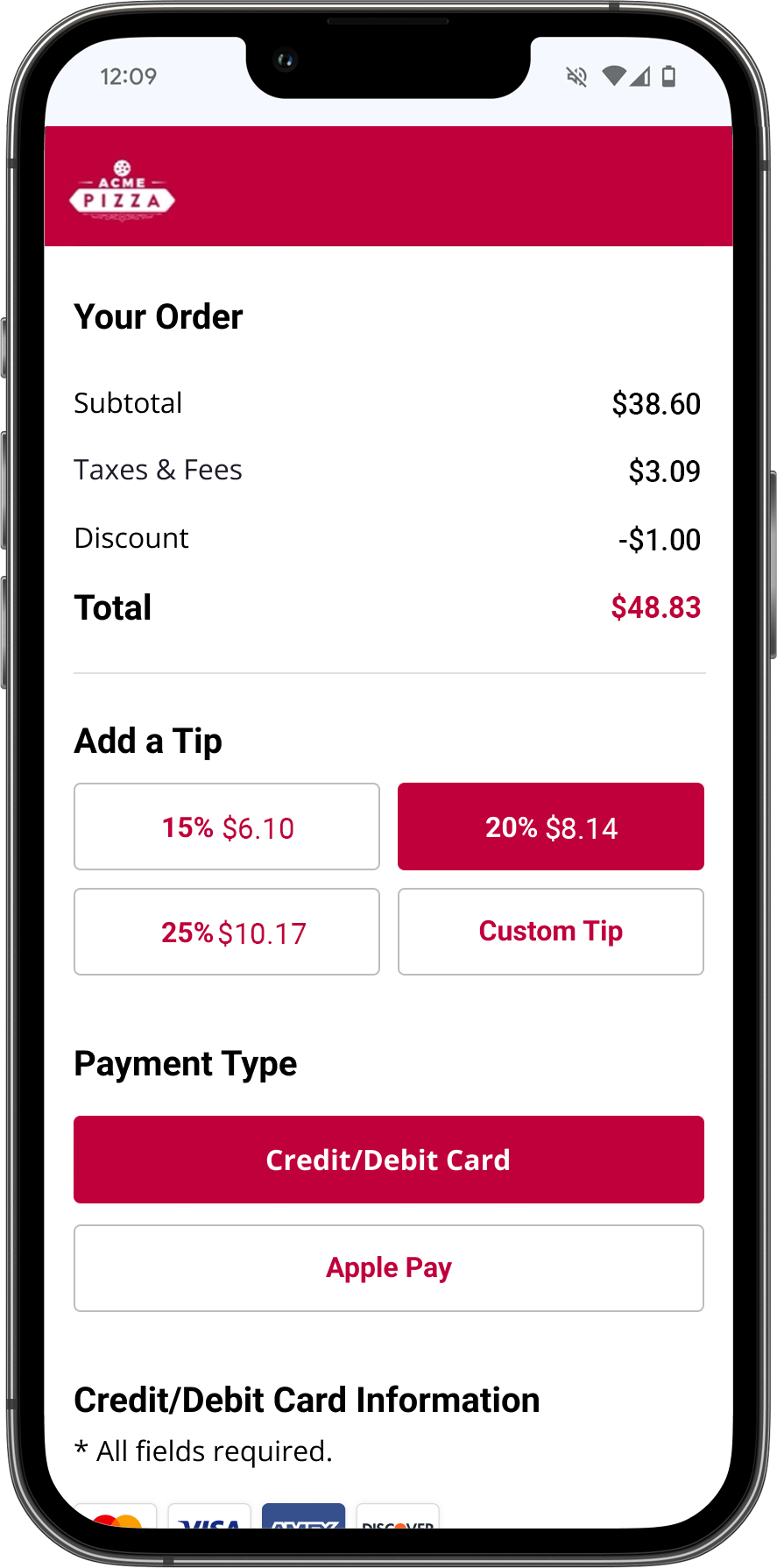The image size is (777, 1568).
Task: Select Credit/Debit Card payment type
Action: click(x=389, y=1160)
